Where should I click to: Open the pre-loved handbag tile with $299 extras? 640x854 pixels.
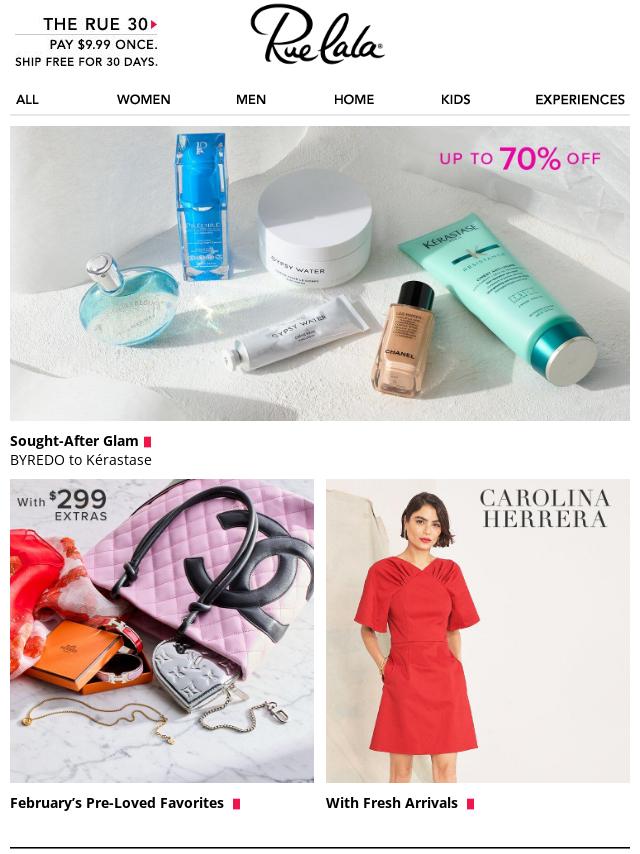tap(162, 631)
